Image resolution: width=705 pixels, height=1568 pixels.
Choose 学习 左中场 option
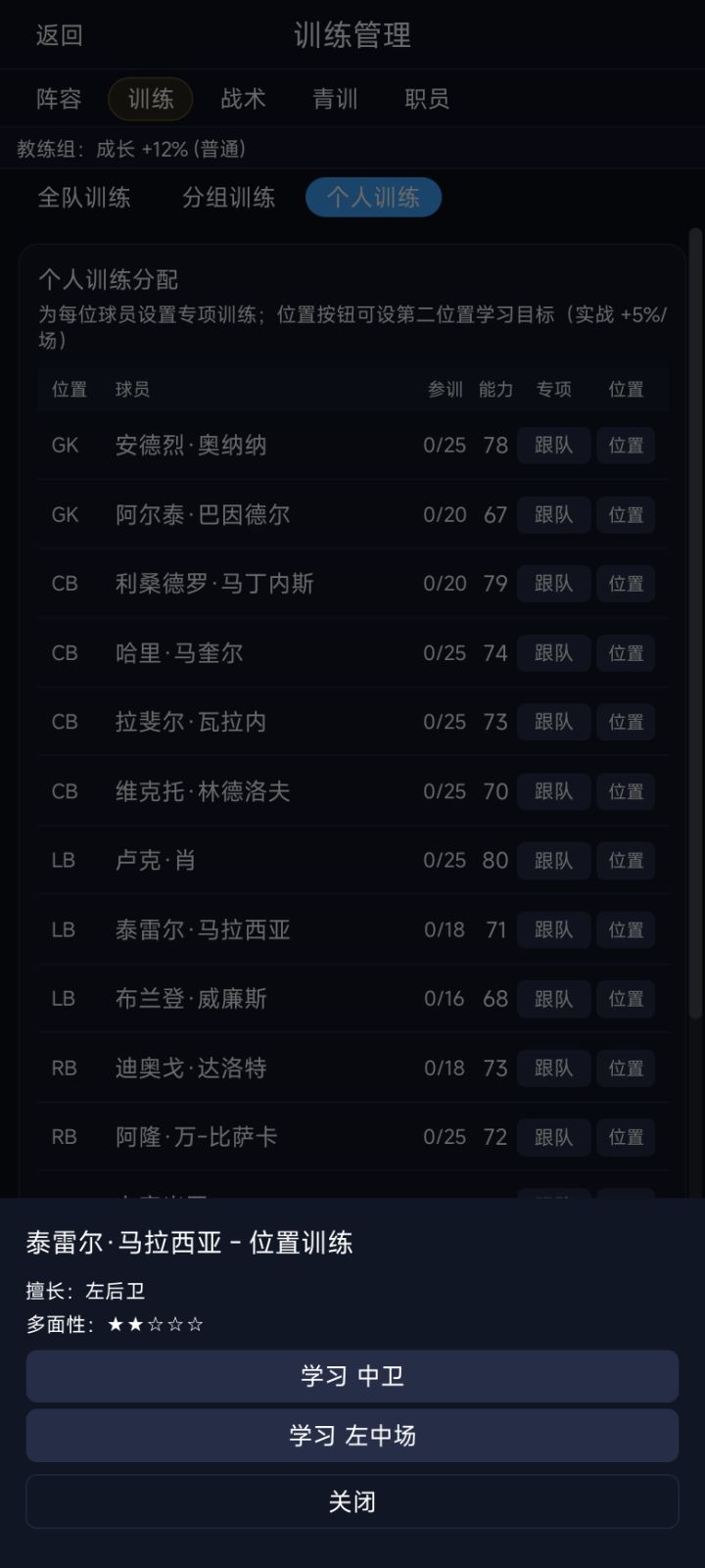coord(352,1436)
